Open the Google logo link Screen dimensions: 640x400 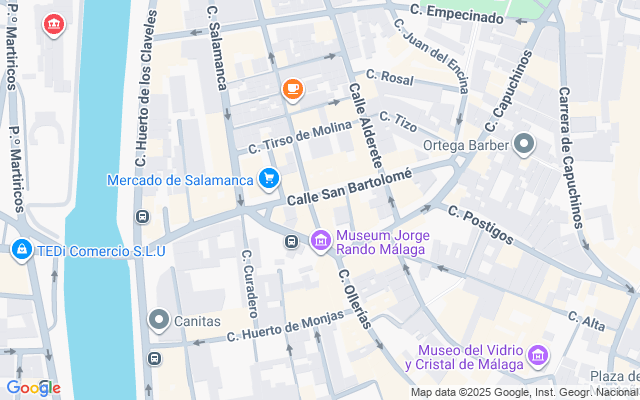pyautogui.click(x=33, y=388)
